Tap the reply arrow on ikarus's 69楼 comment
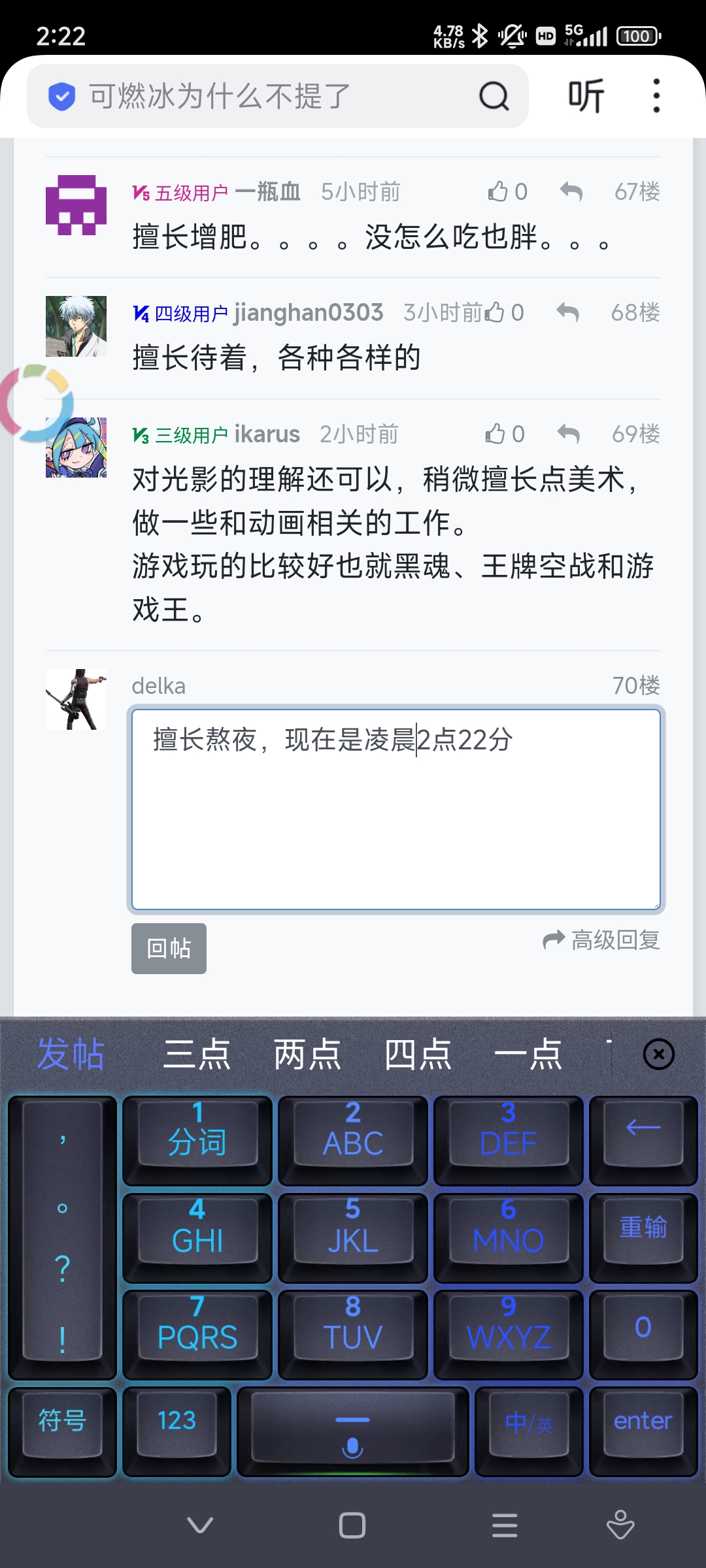This screenshot has width=706, height=1568. point(569,433)
